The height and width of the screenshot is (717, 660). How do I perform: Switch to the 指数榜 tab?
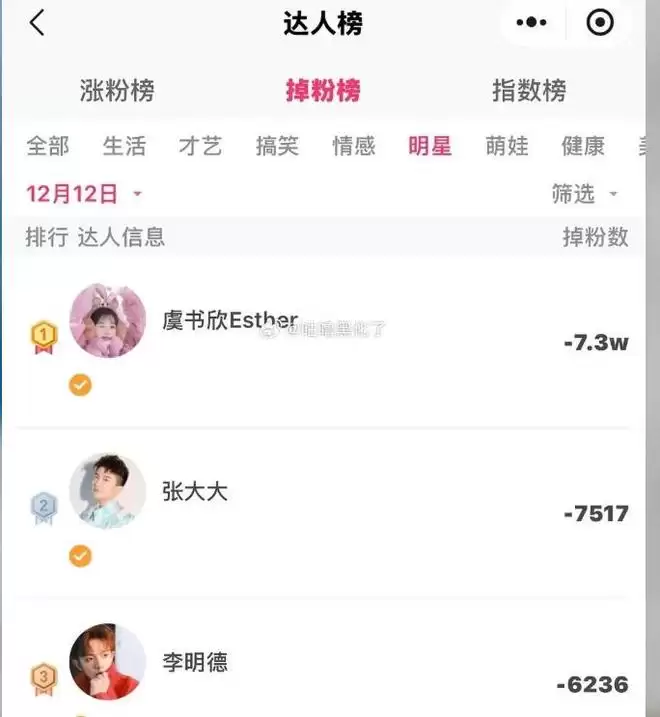click(529, 91)
